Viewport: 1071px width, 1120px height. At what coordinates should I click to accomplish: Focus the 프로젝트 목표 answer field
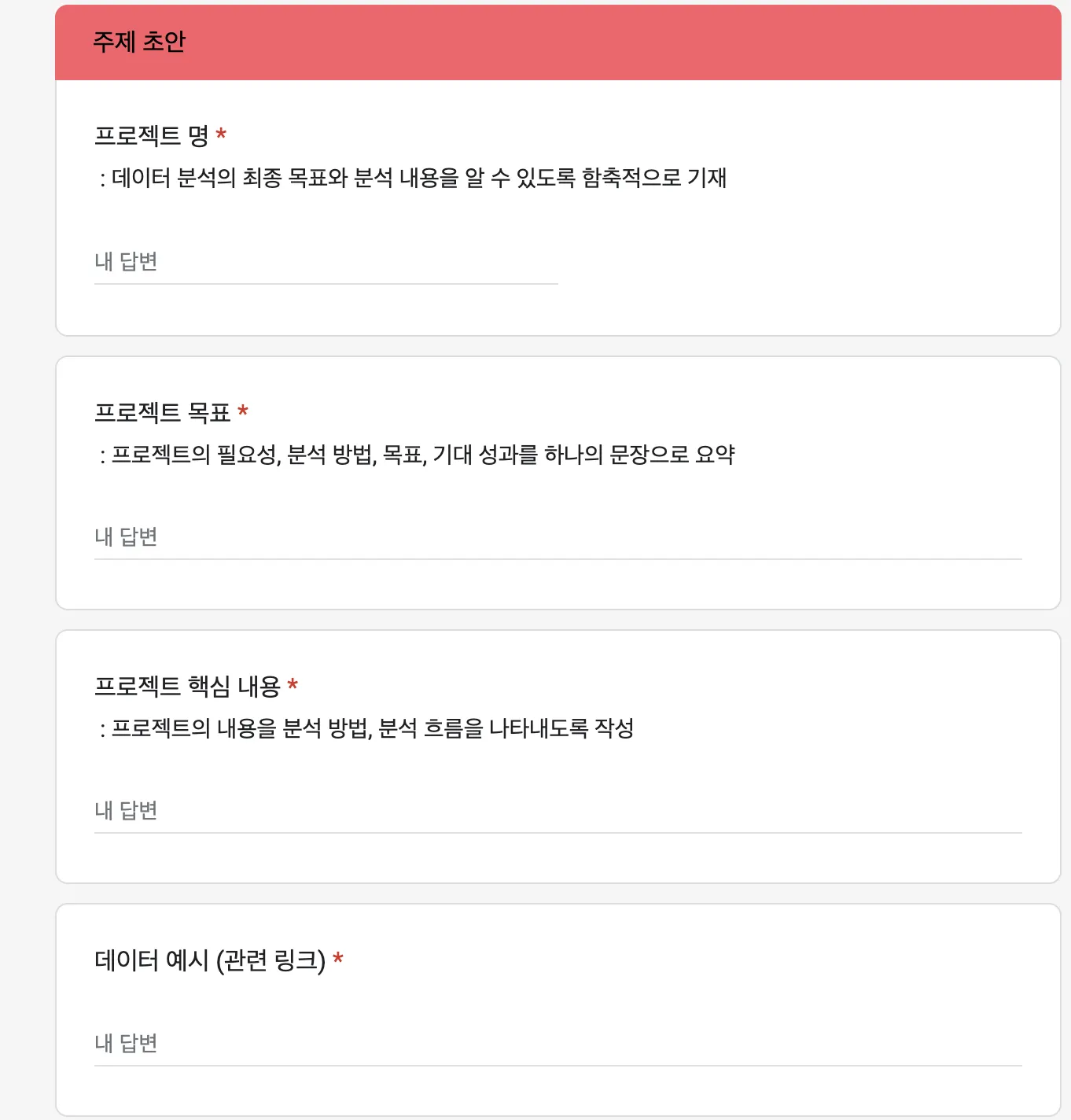(558, 537)
